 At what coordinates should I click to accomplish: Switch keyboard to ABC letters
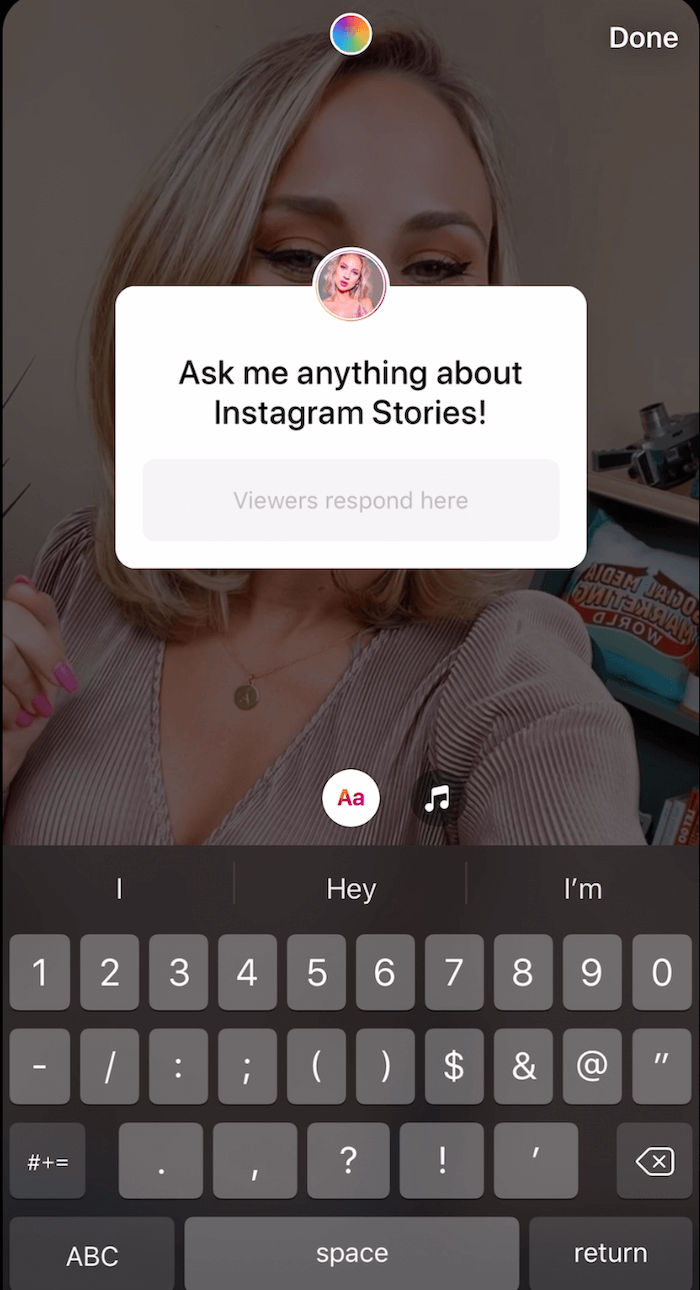point(92,1254)
